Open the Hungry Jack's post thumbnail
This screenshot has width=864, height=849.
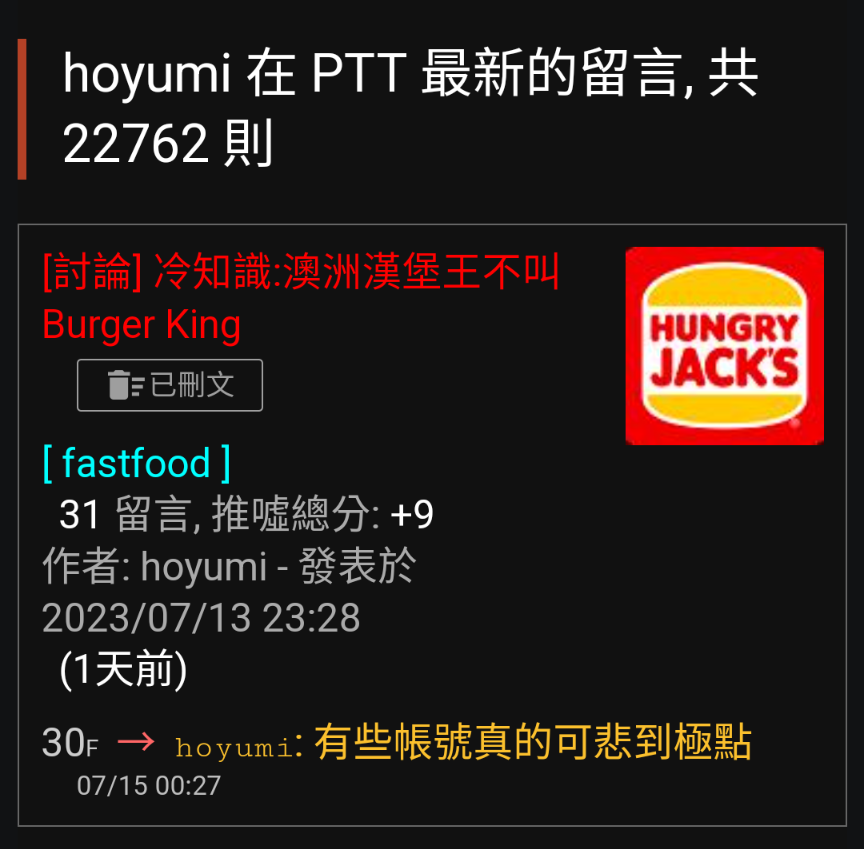724,345
